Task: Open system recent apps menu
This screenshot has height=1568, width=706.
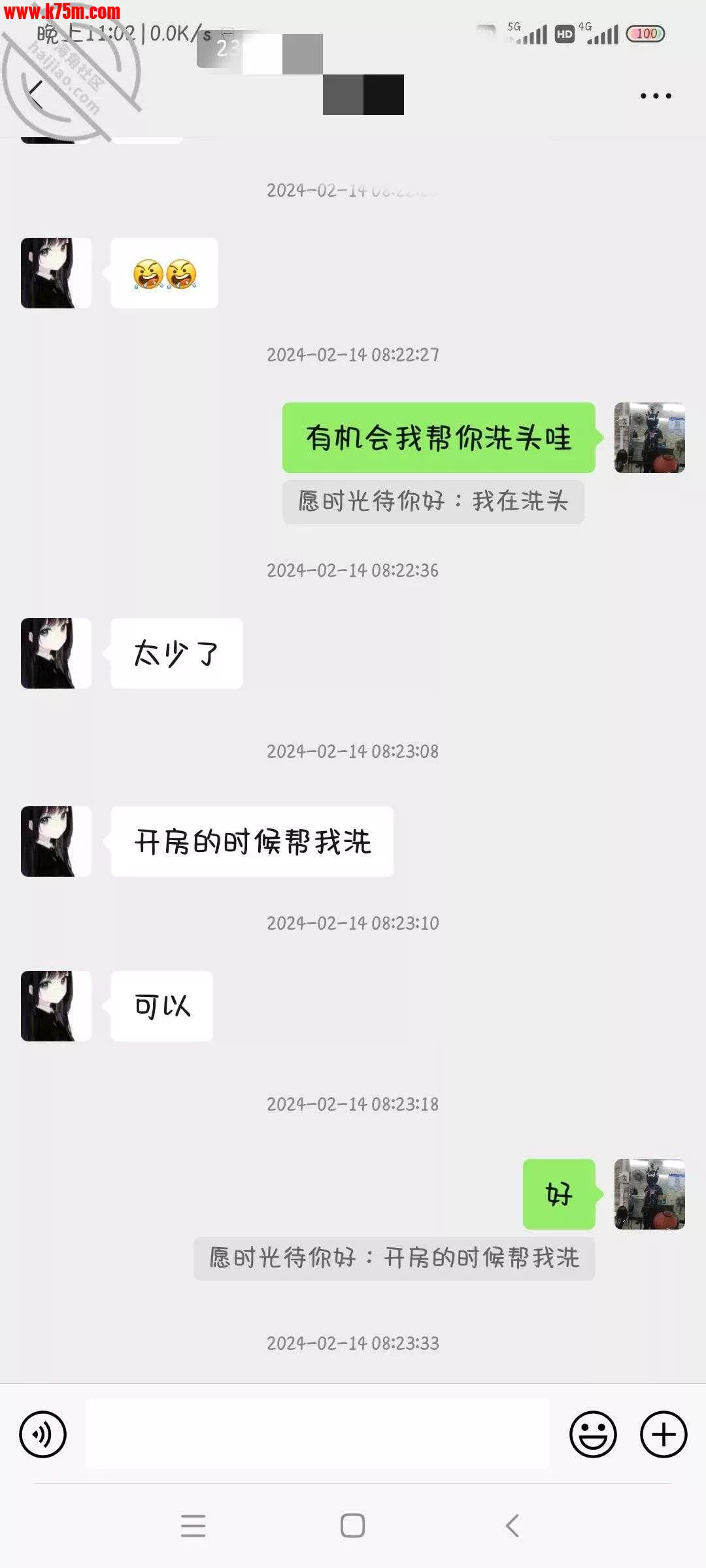Action: [x=193, y=1526]
